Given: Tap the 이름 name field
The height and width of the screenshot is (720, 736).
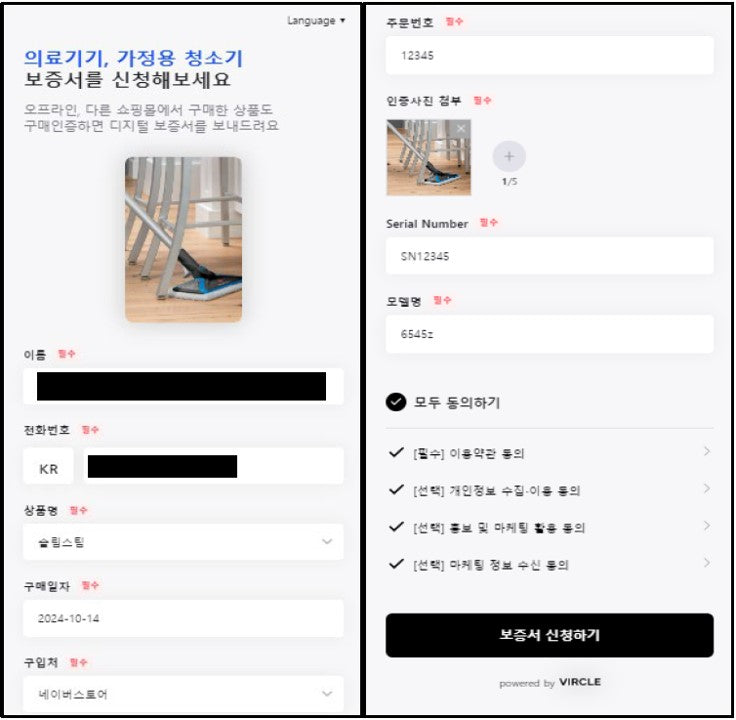Looking at the screenshot, I should (x=182, y=386).
